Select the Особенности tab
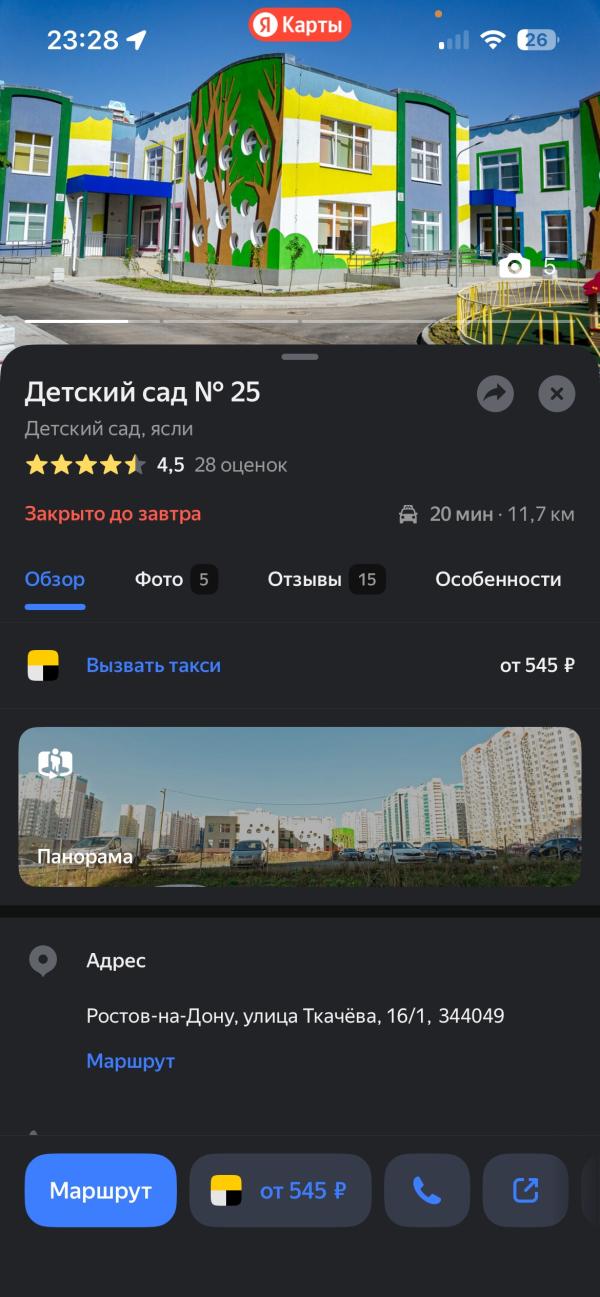The width and height of the screenshot is (600, 1297). click(498, 579)
